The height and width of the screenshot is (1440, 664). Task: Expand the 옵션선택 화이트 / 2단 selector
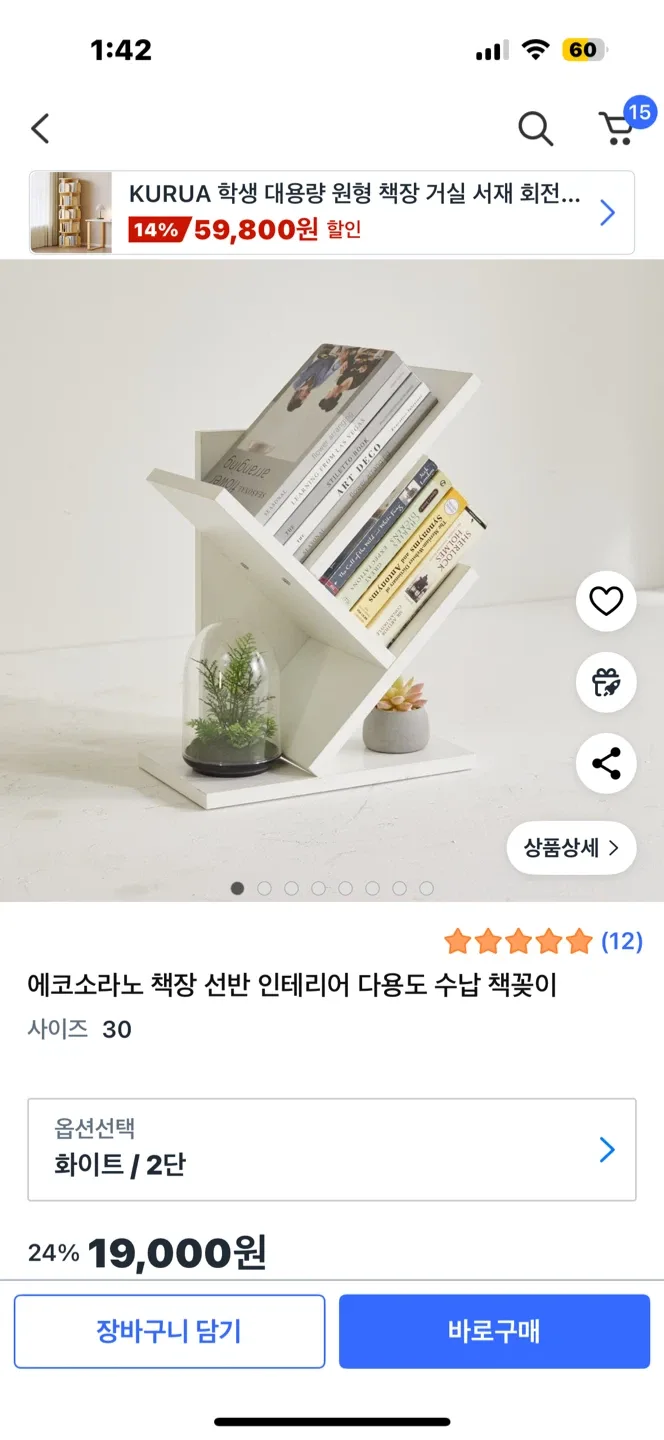pyautogui.click(x=331, y=1149)
